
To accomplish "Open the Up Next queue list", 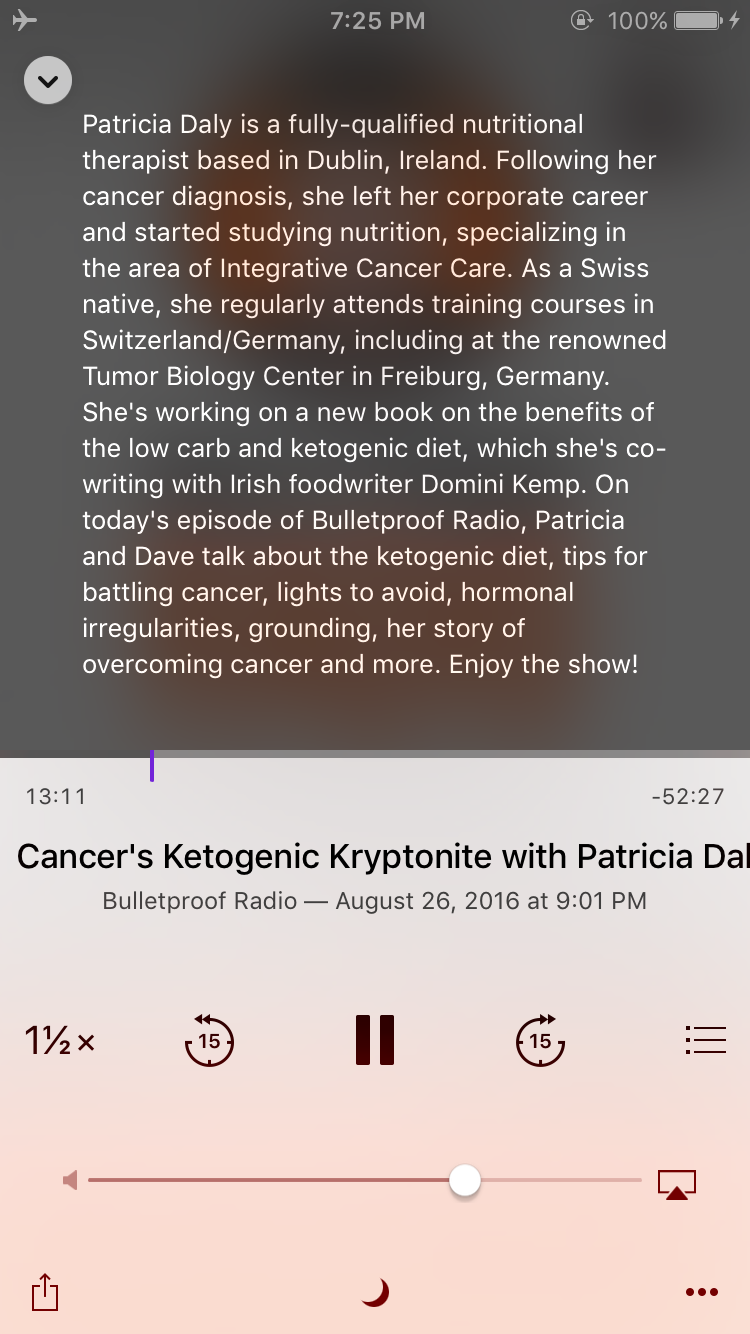I will pos(705,1040).
